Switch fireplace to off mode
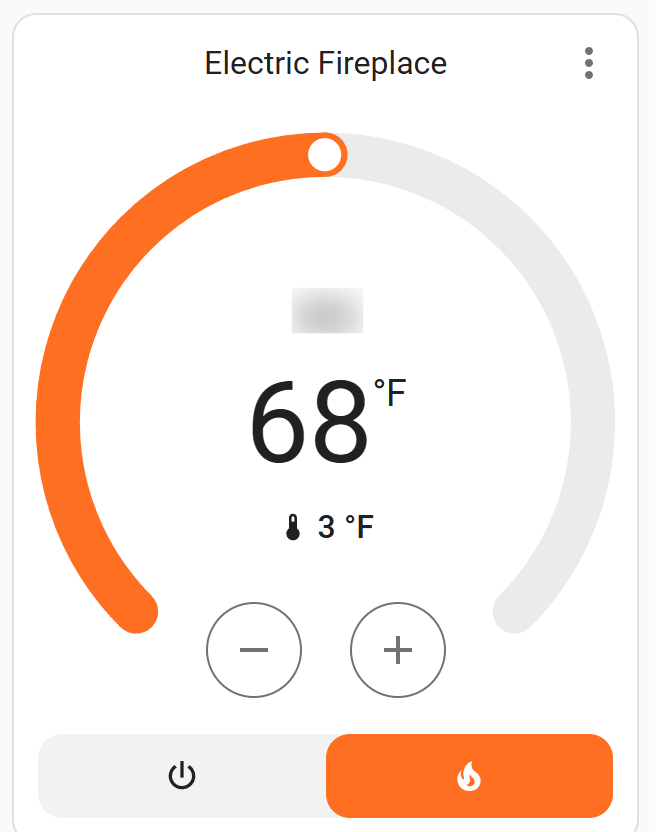The image size is (656, 832). [182, 776]
